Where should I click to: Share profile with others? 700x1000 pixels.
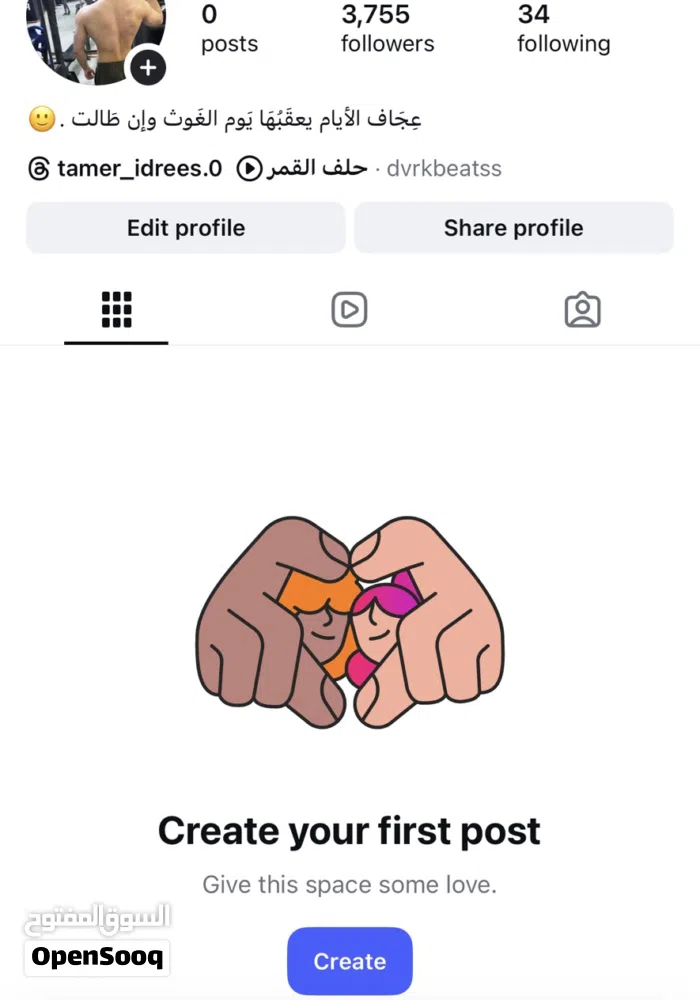click(x=513, y=228)
